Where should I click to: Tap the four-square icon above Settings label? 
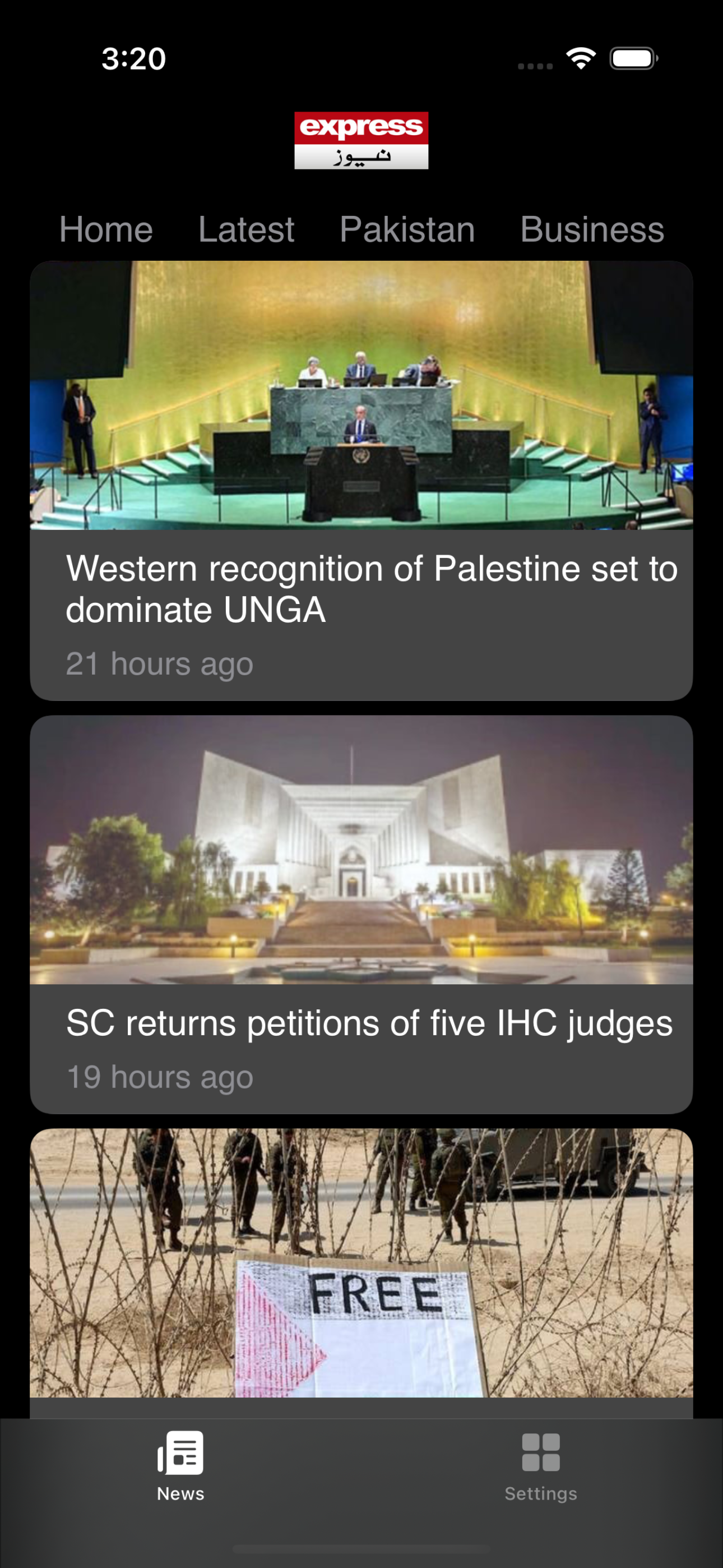click(x=541, y=1453)
